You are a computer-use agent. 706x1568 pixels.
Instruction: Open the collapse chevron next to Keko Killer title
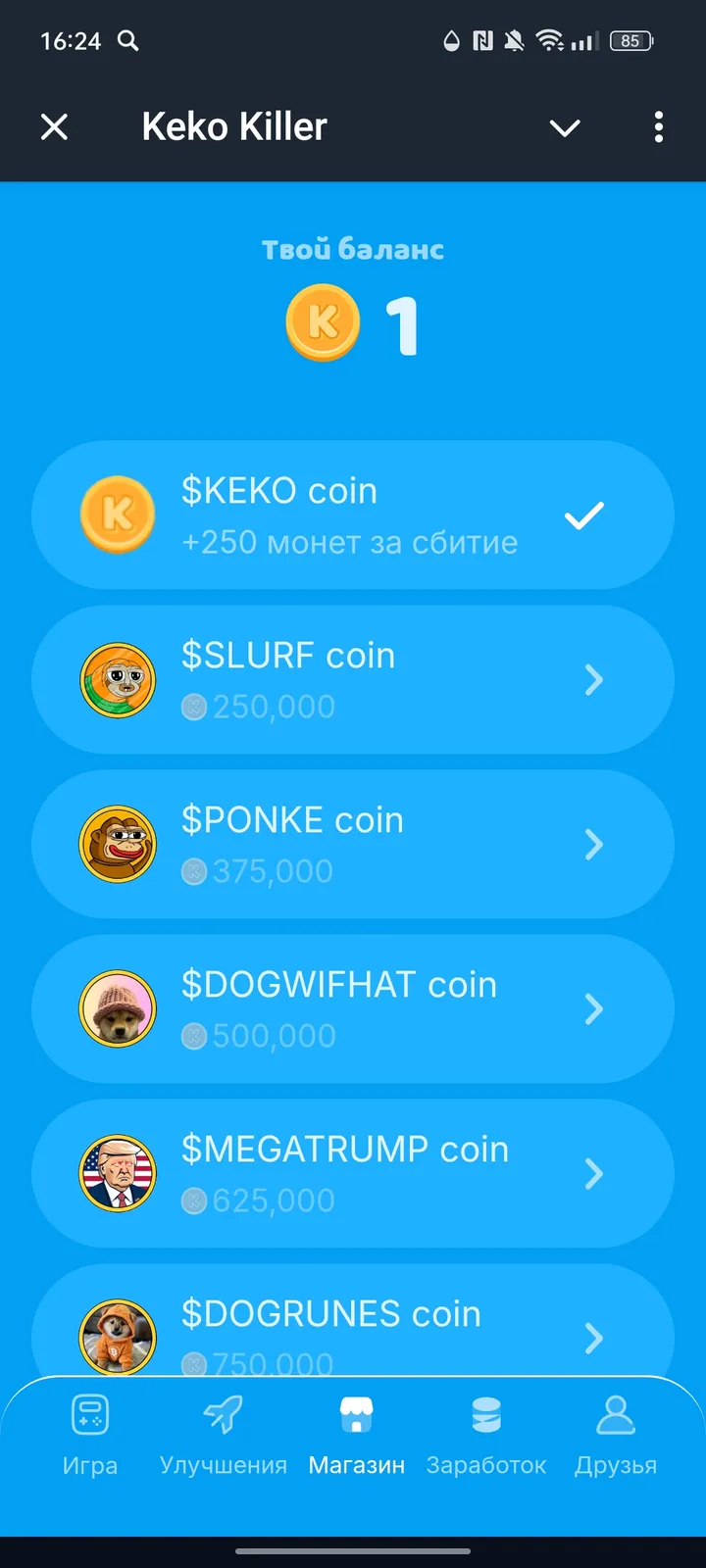(x=565, y=127)
